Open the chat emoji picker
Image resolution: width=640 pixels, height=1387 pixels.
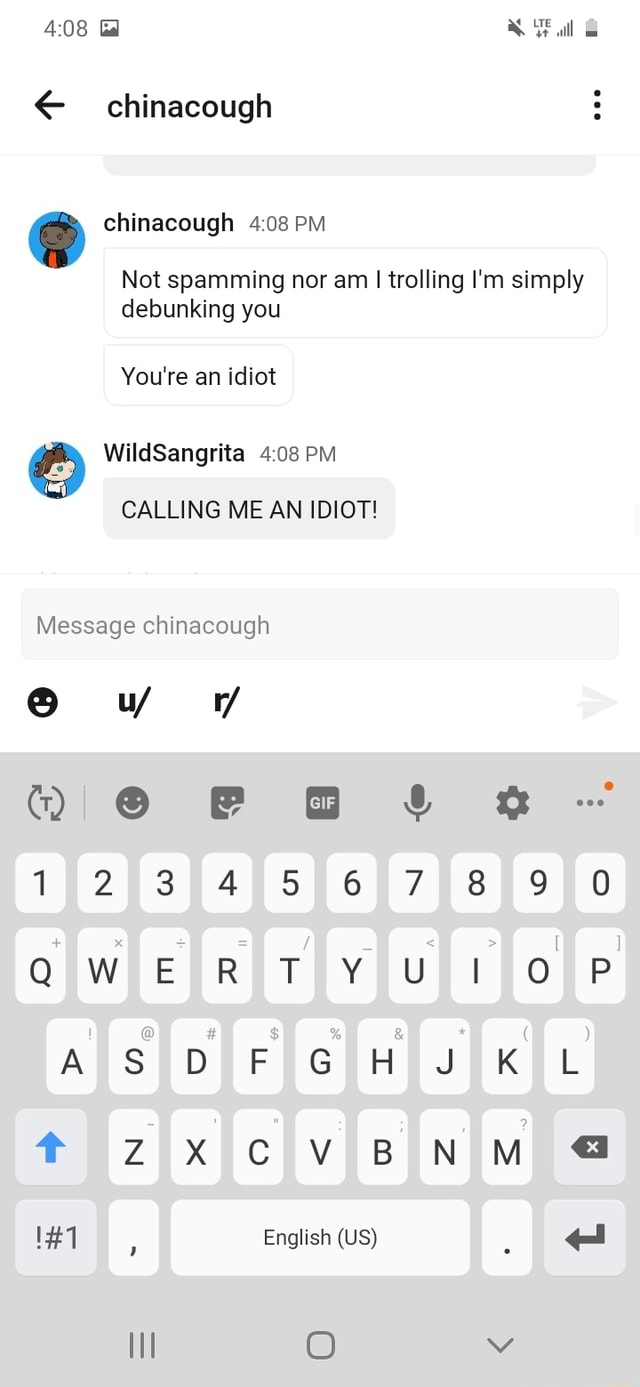point(42,705)
